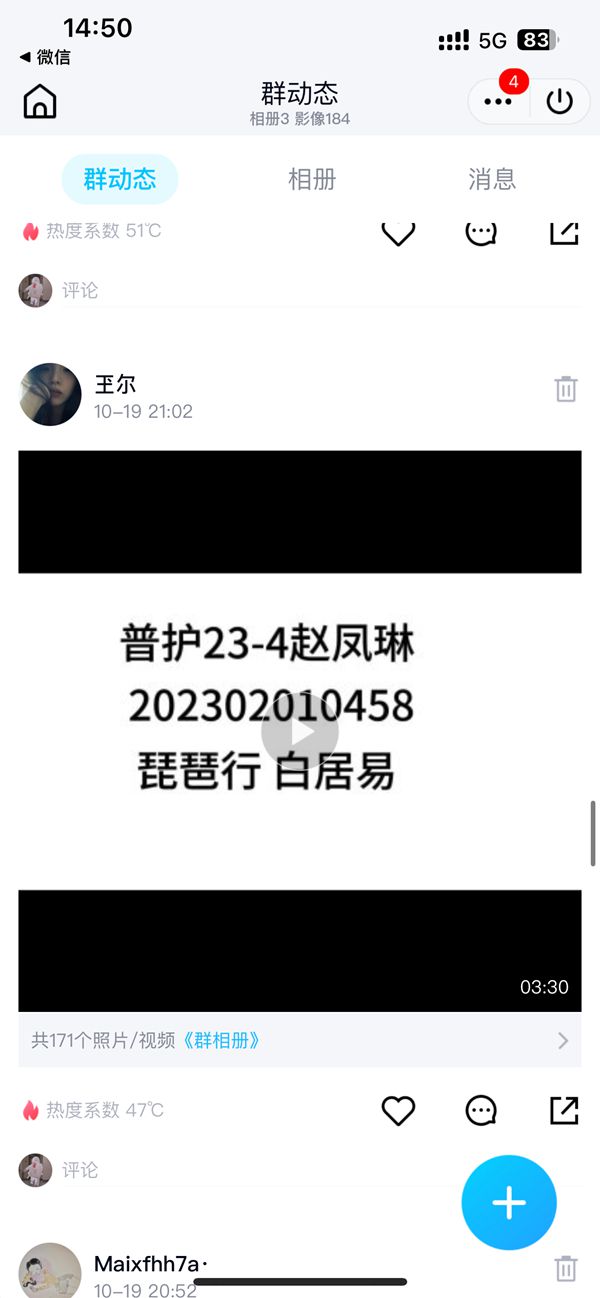This screenshot has height=1298, width=600.
Task: Delete 王尔's post with trash icon
Action: tap(566, 389)
